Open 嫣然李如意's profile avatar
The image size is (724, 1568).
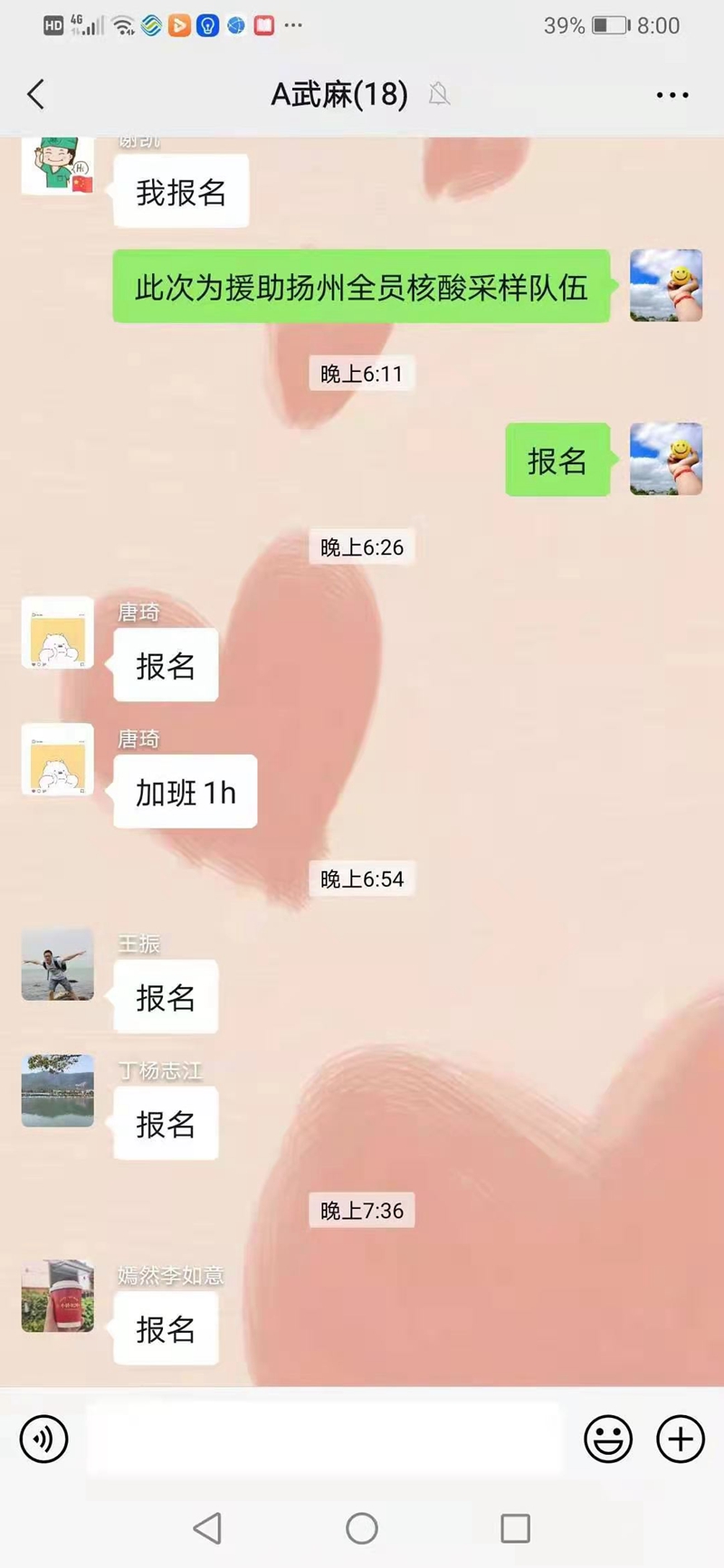[58, 1296]
